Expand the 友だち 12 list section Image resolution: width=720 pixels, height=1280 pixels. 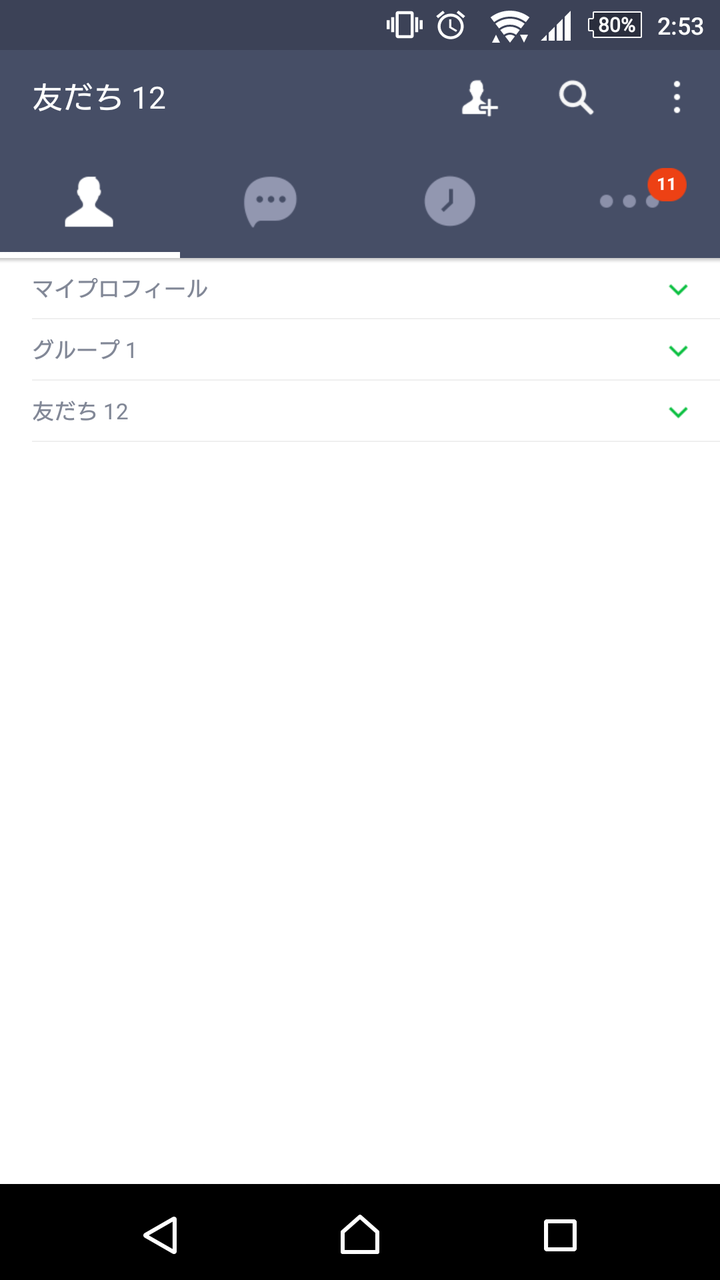point(360,411)
